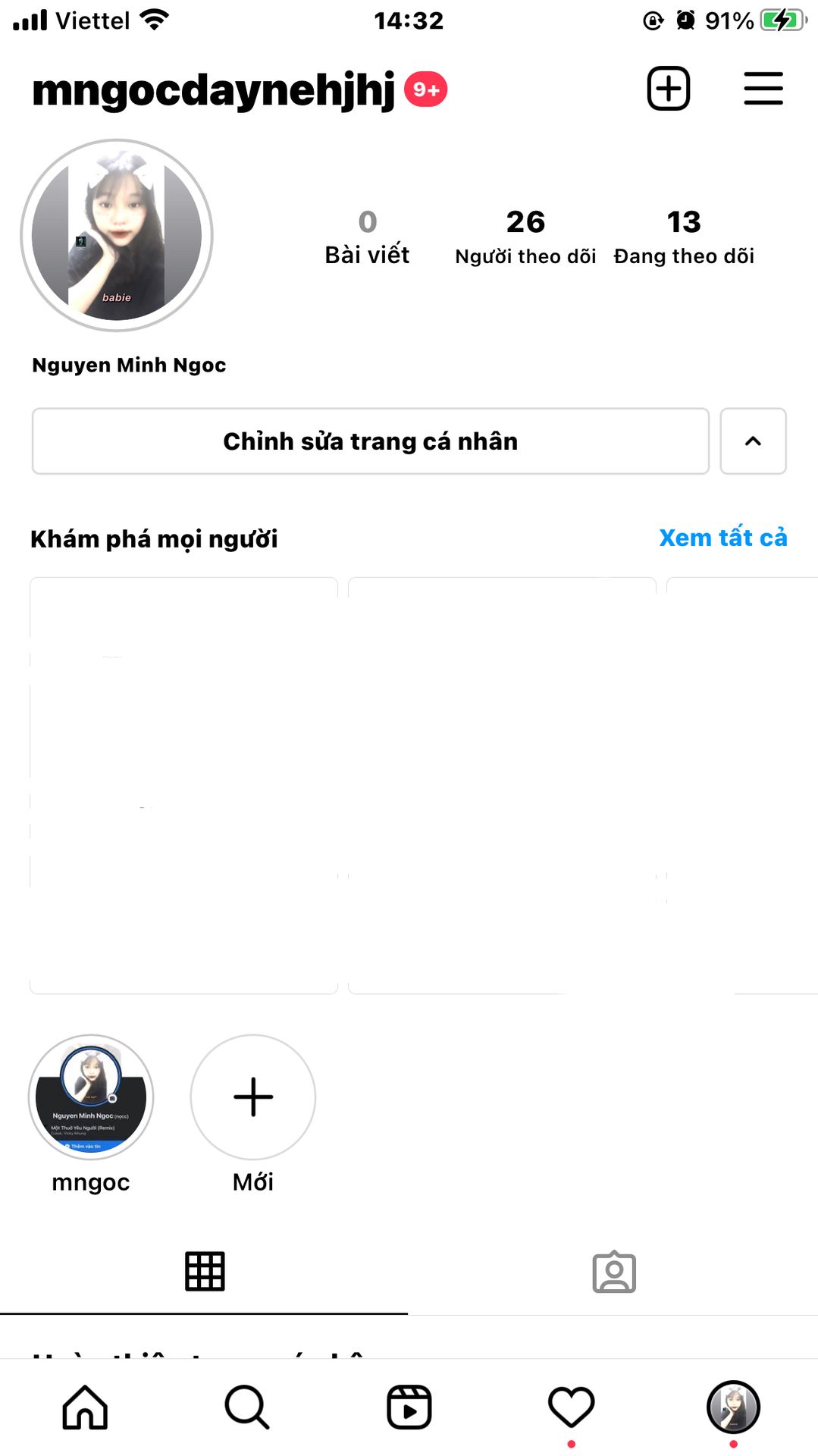Image resolution: width=818 pixels, height=1456 pixels.
Task: Go to the Home feed
Action: 85,1407
